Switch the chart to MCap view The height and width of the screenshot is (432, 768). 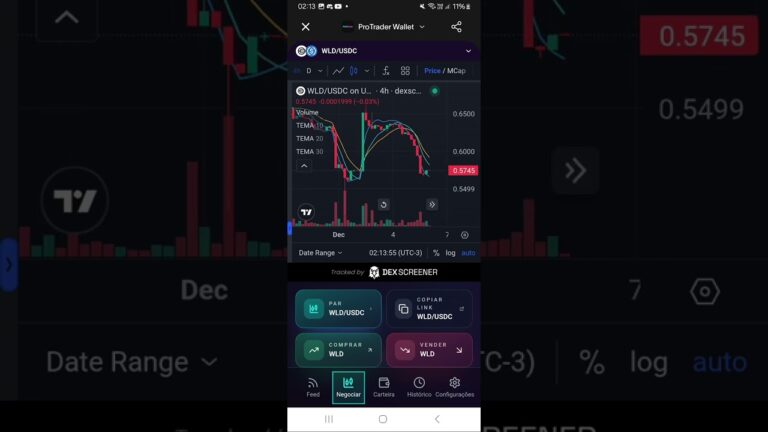[456, 71]
